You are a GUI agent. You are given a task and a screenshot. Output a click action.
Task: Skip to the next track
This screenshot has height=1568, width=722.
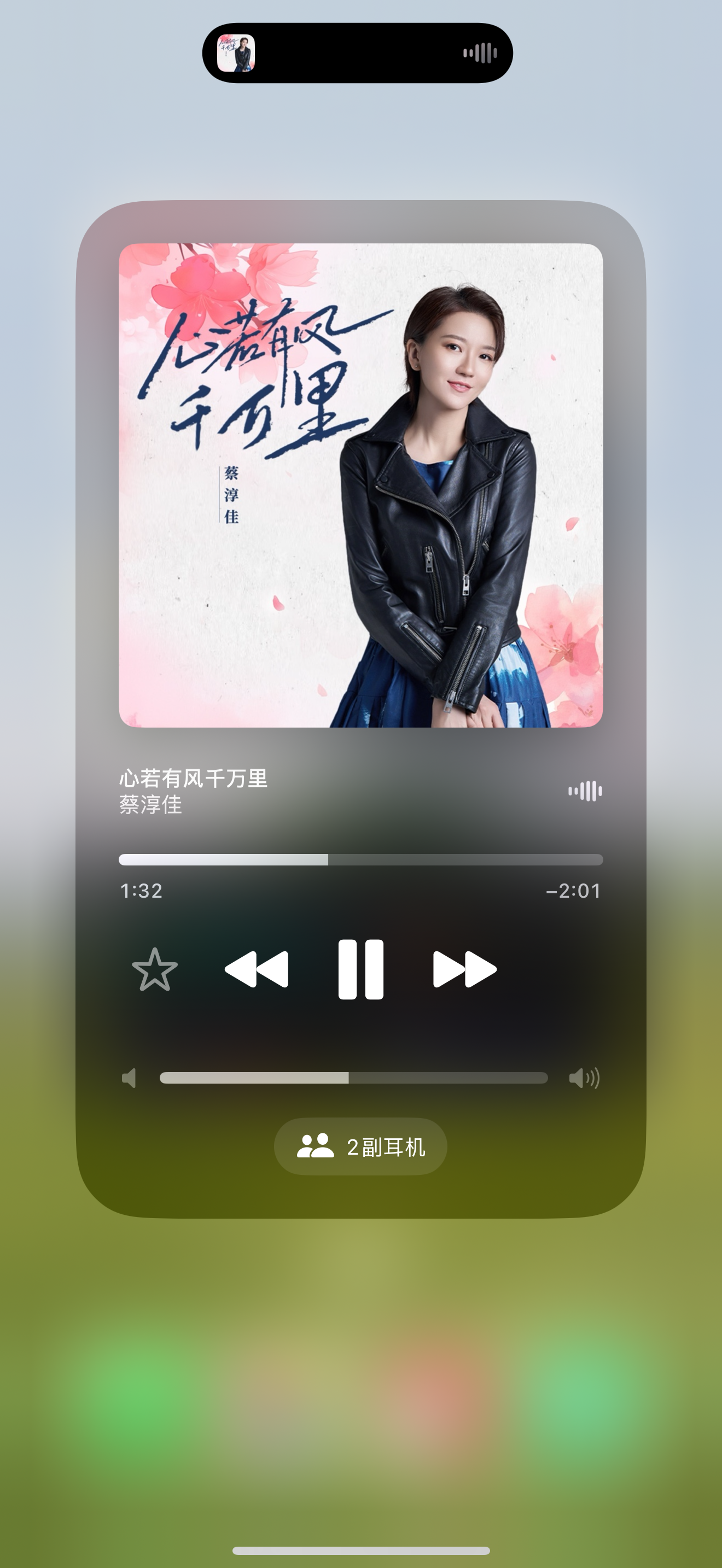click(465, 969)
